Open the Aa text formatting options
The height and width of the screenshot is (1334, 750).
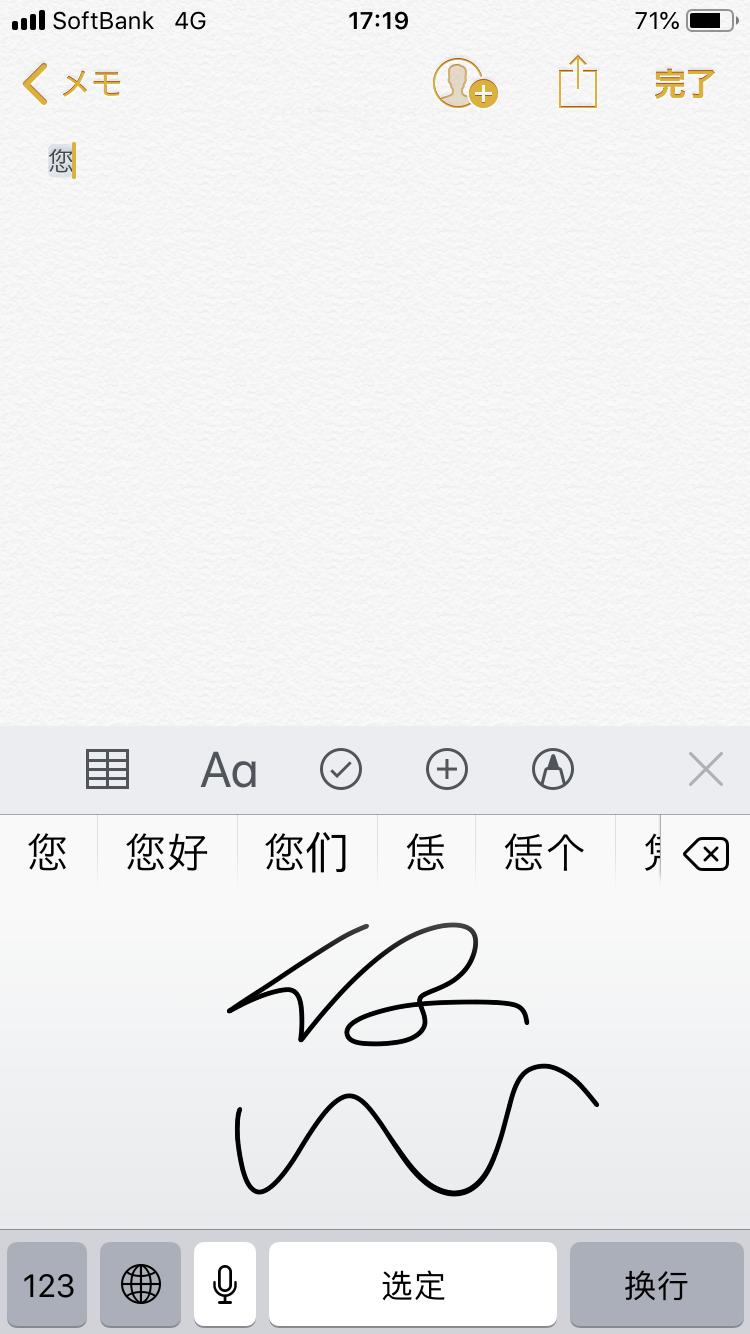(x=229, y=770)
